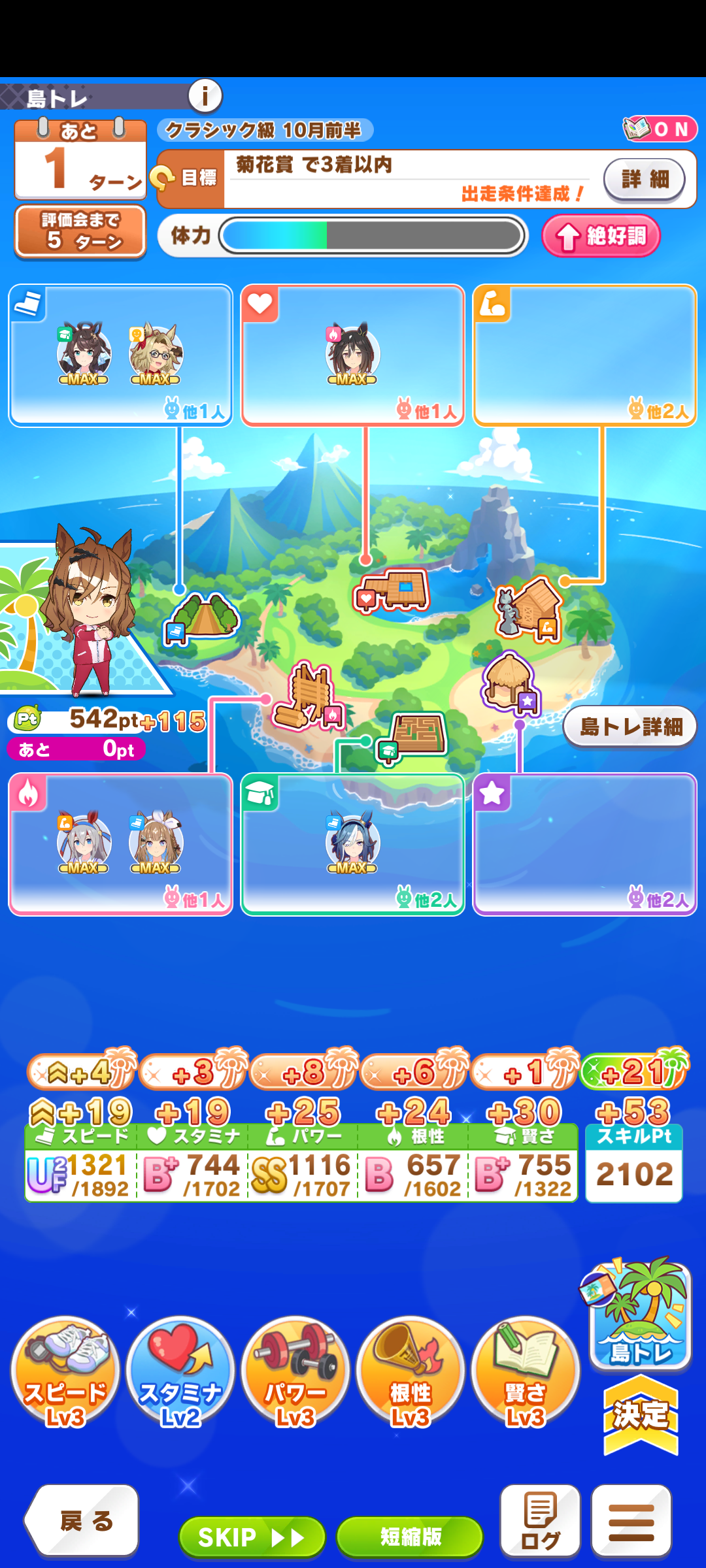Tap the 絶好調 mood button

[601, 235]
